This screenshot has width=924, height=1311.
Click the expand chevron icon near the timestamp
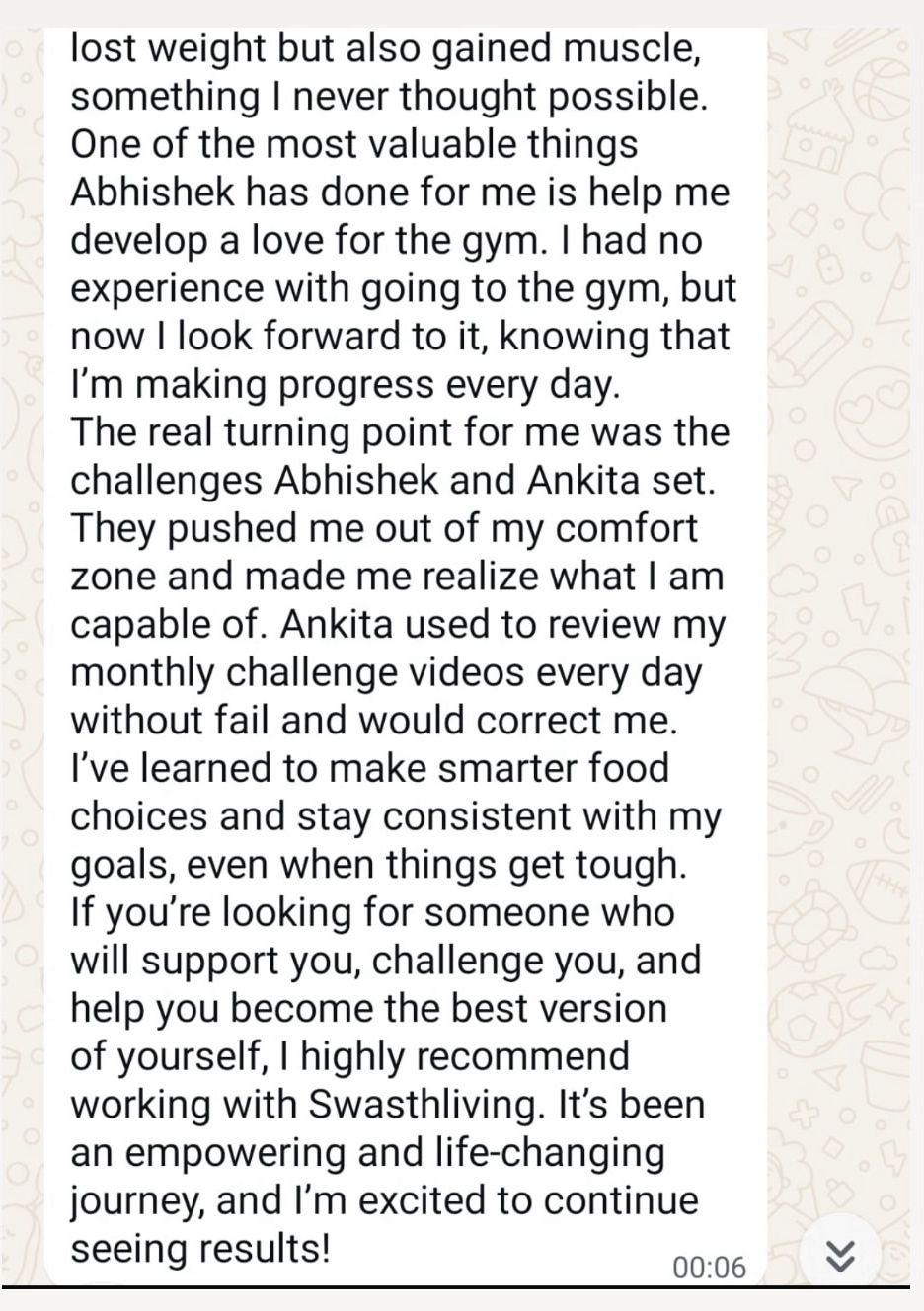(x=840, y=1258)
